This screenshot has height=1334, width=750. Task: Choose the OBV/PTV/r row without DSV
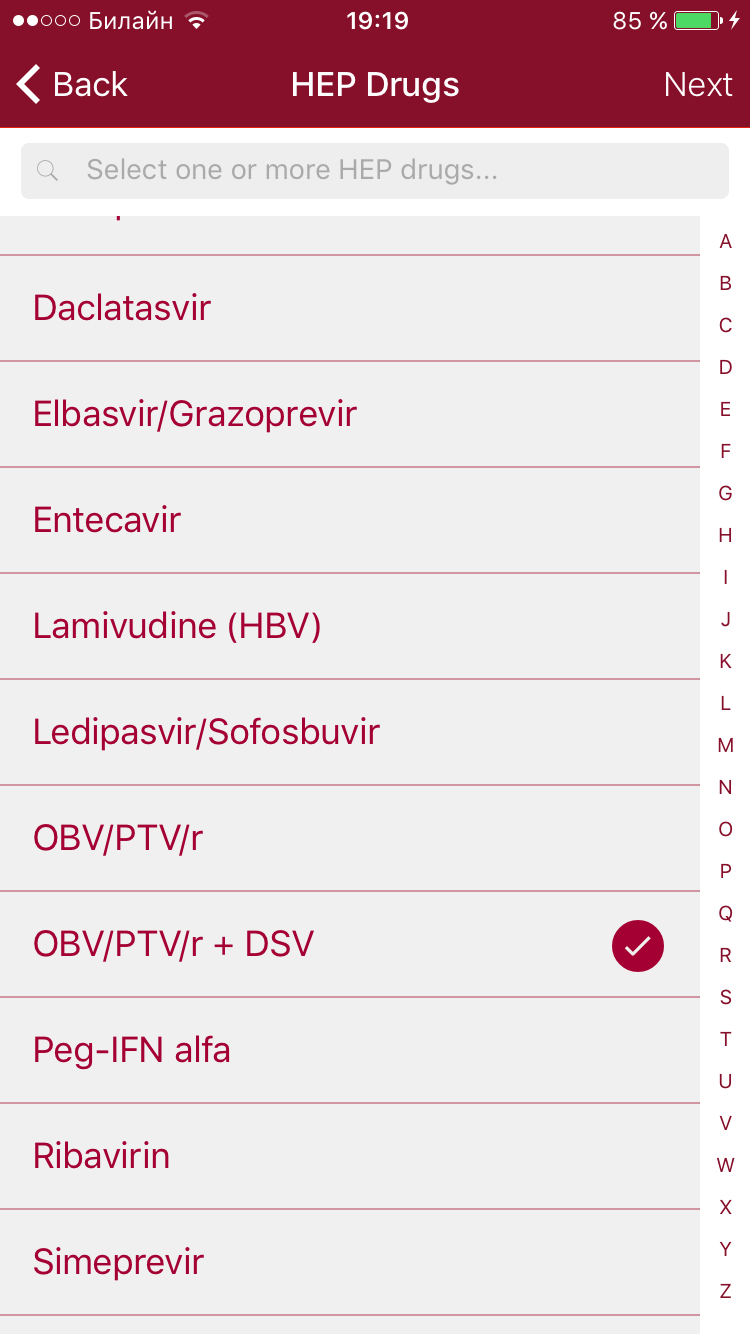click(350, 838)
